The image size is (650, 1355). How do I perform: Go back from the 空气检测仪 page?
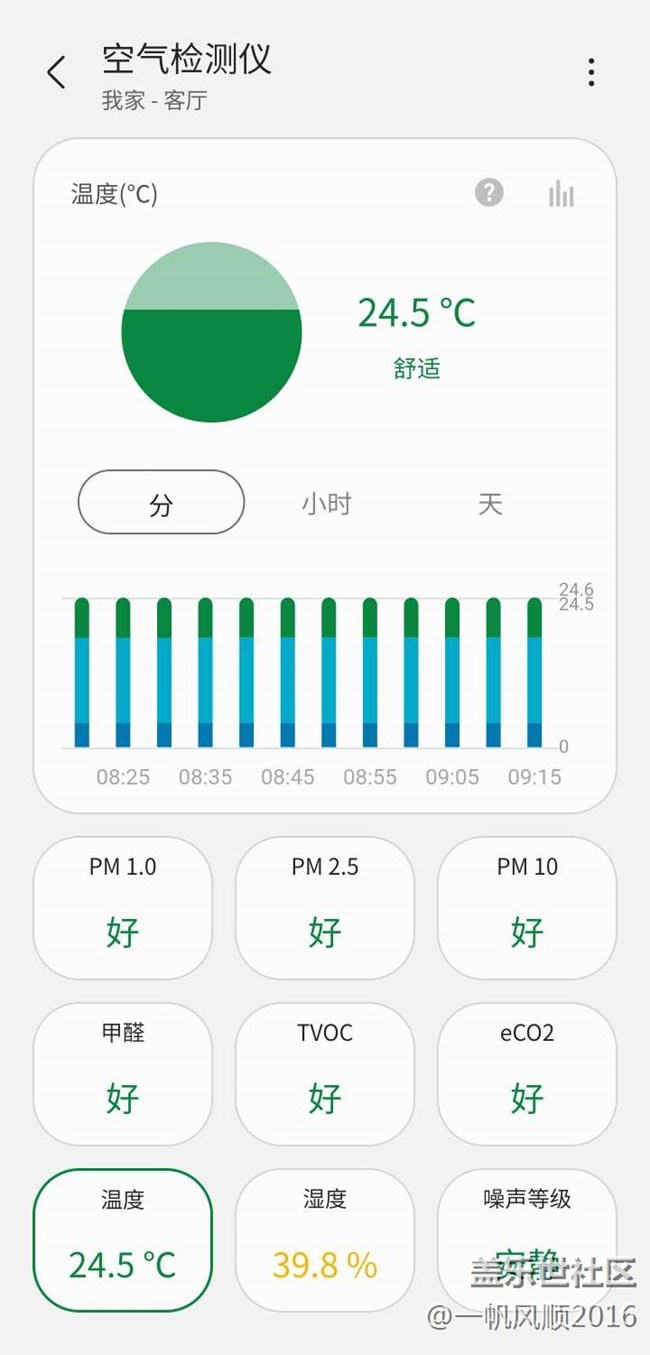(x=56, y=72)
